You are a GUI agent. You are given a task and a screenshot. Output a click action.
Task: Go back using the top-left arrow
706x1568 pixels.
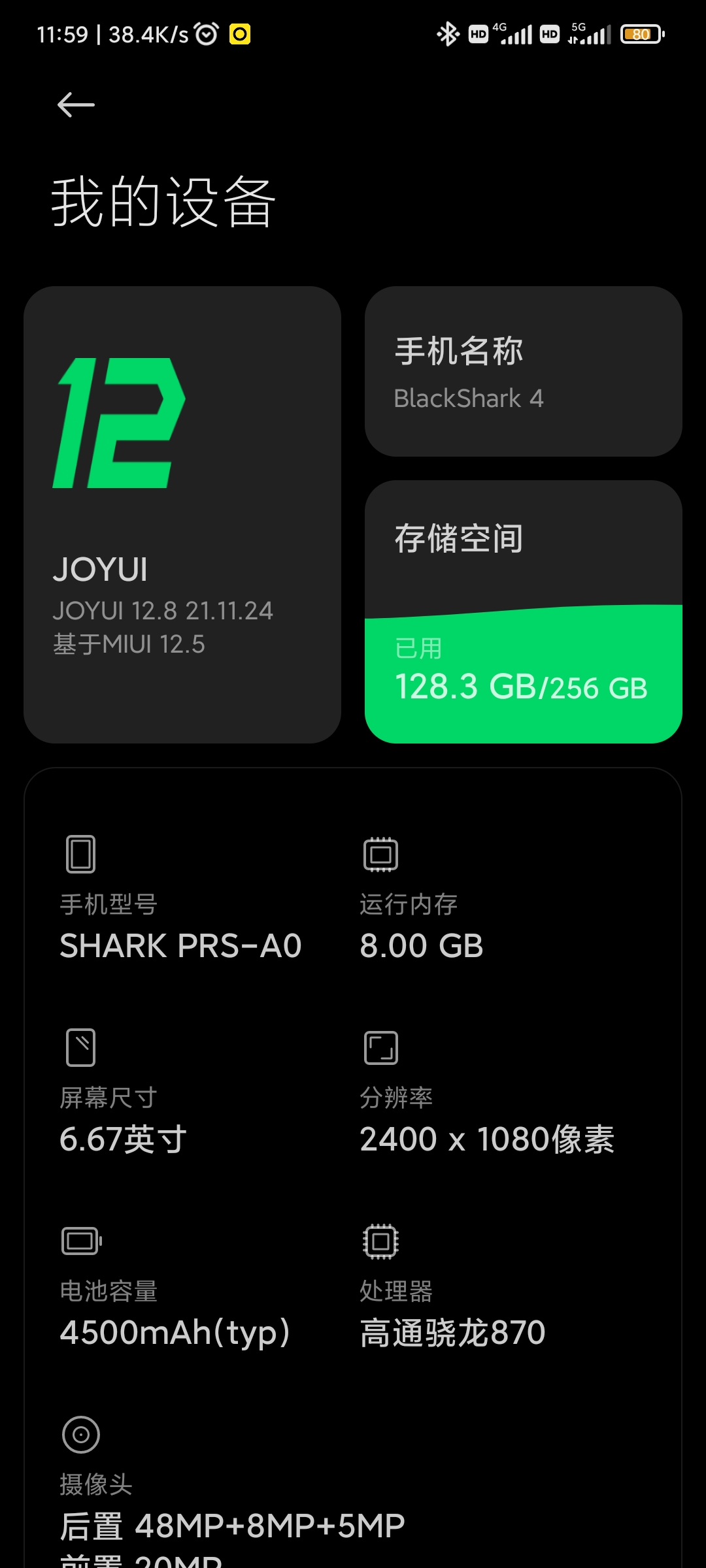[76, 105]
